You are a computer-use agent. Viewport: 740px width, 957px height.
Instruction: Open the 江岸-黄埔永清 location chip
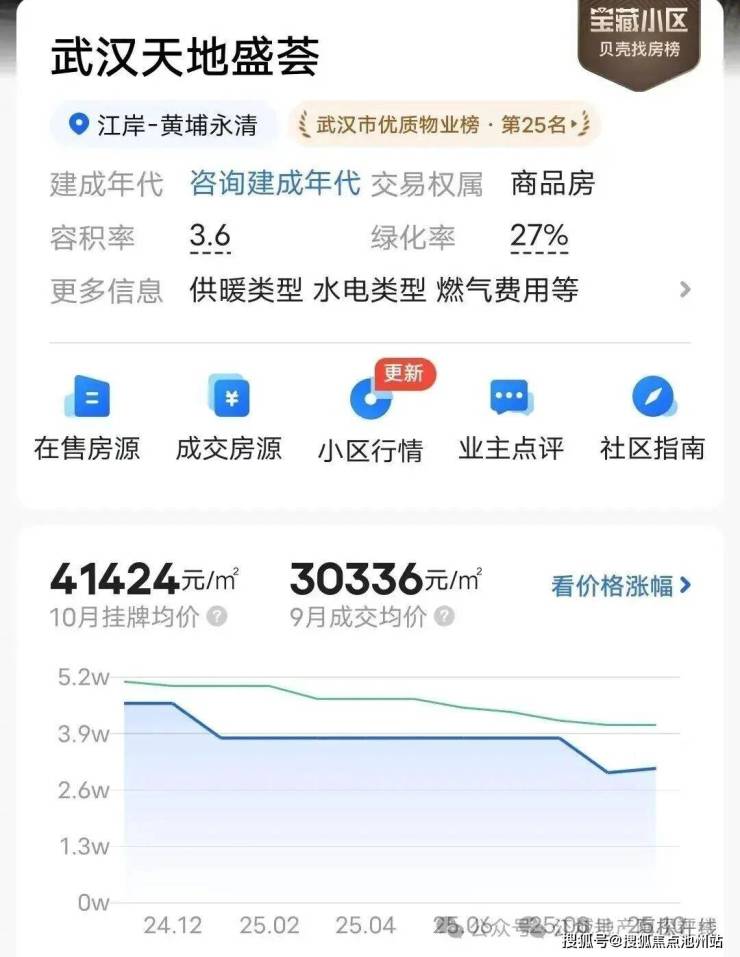coord(163,125)
